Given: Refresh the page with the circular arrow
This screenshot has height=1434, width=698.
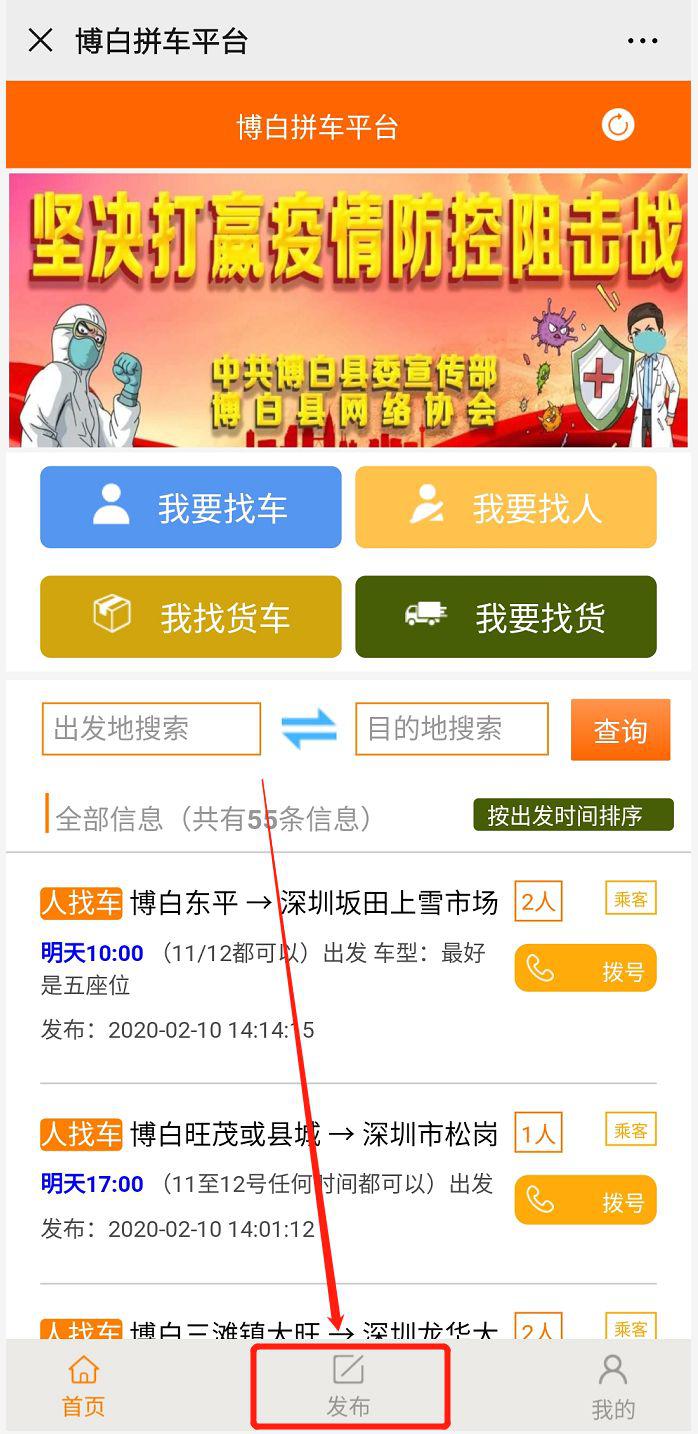Looking at the screenshot, I should [x=618, y=125].
